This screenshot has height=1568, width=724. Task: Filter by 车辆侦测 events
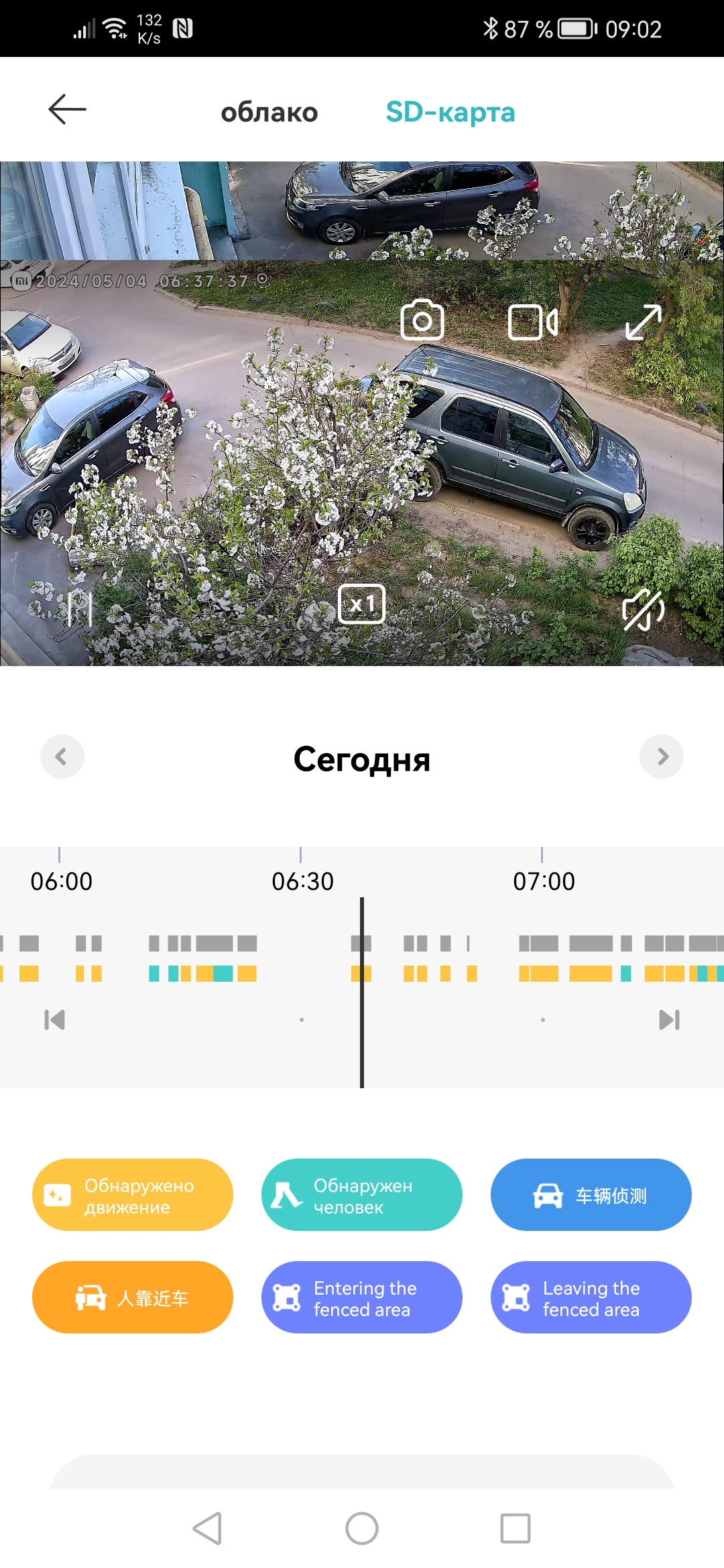tap(591, 1195)
